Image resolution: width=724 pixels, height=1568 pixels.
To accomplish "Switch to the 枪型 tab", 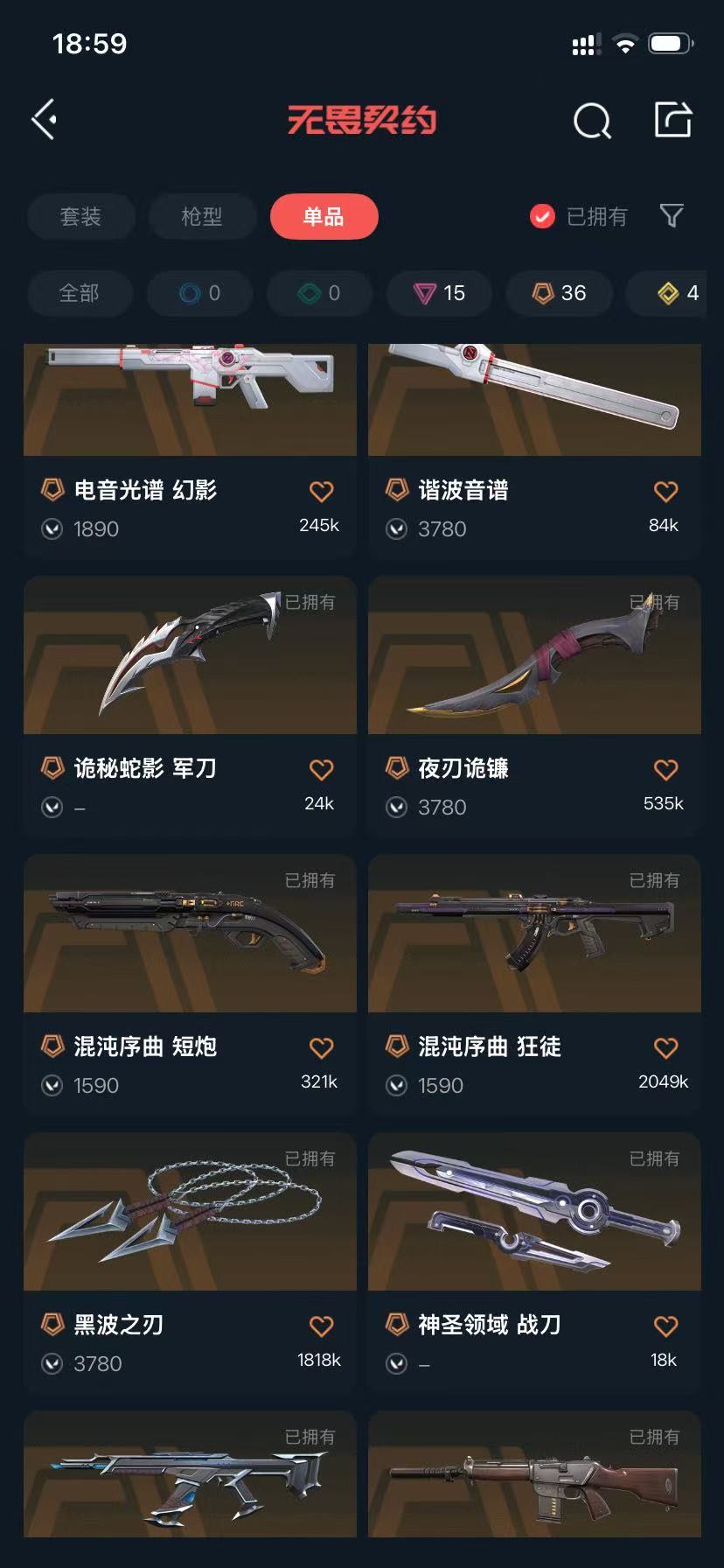I will point(202,216).
